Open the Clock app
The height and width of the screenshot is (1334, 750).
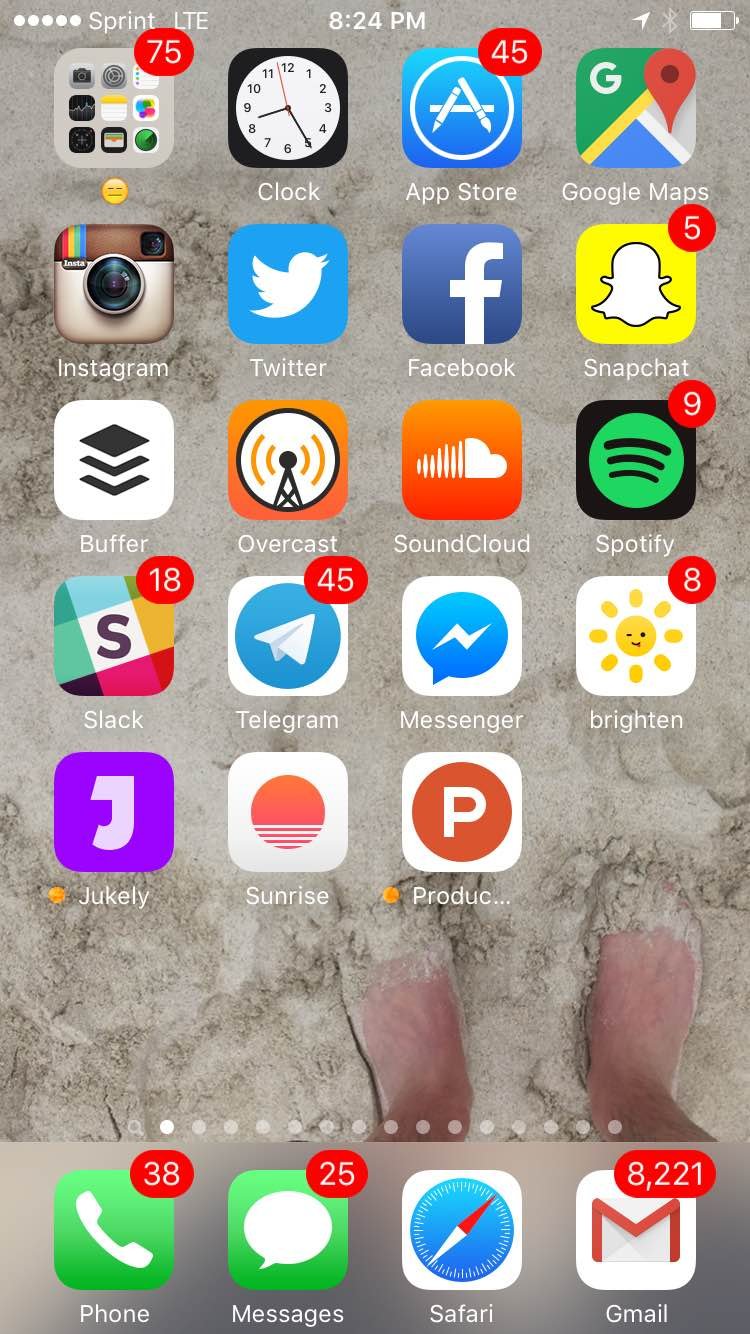[x=288, y=108]
